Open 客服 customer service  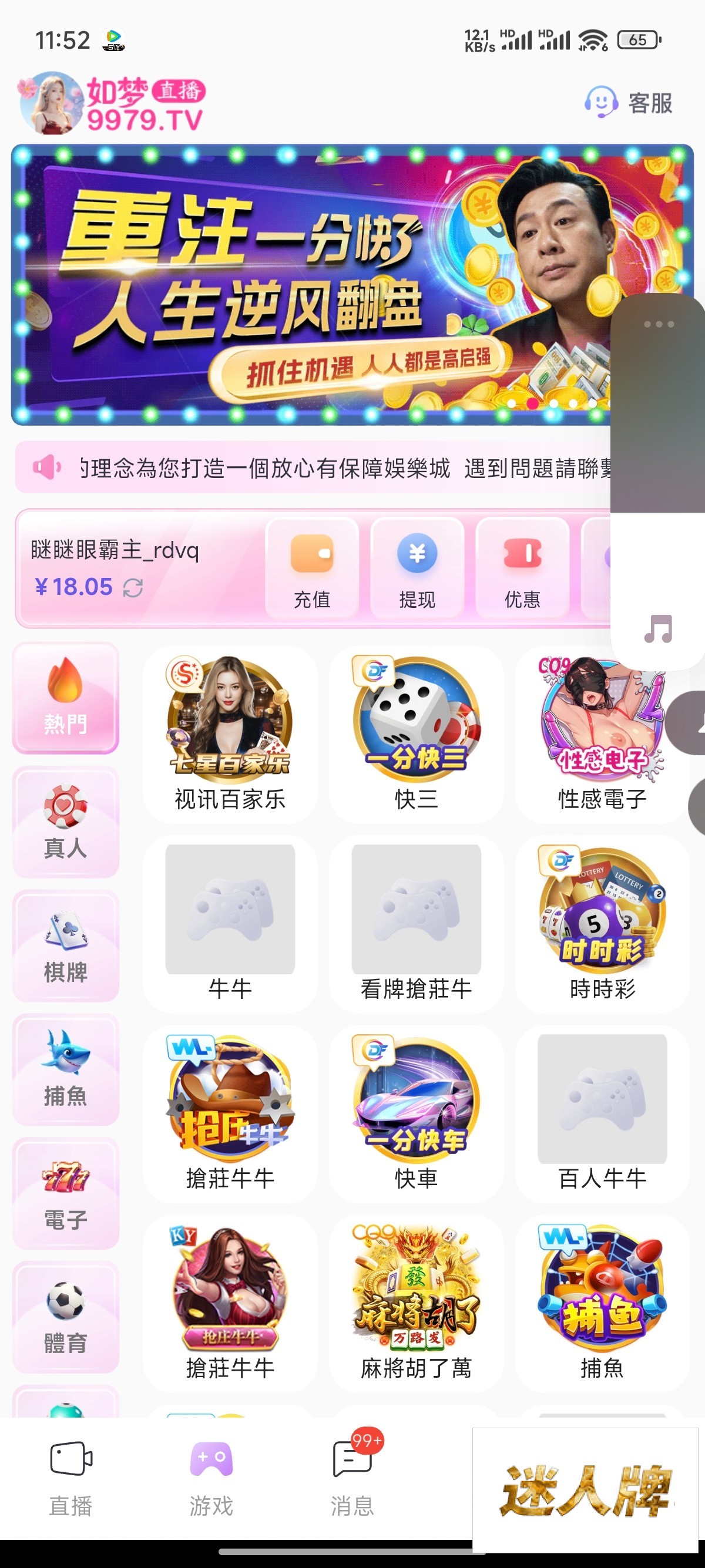[630, 103]
